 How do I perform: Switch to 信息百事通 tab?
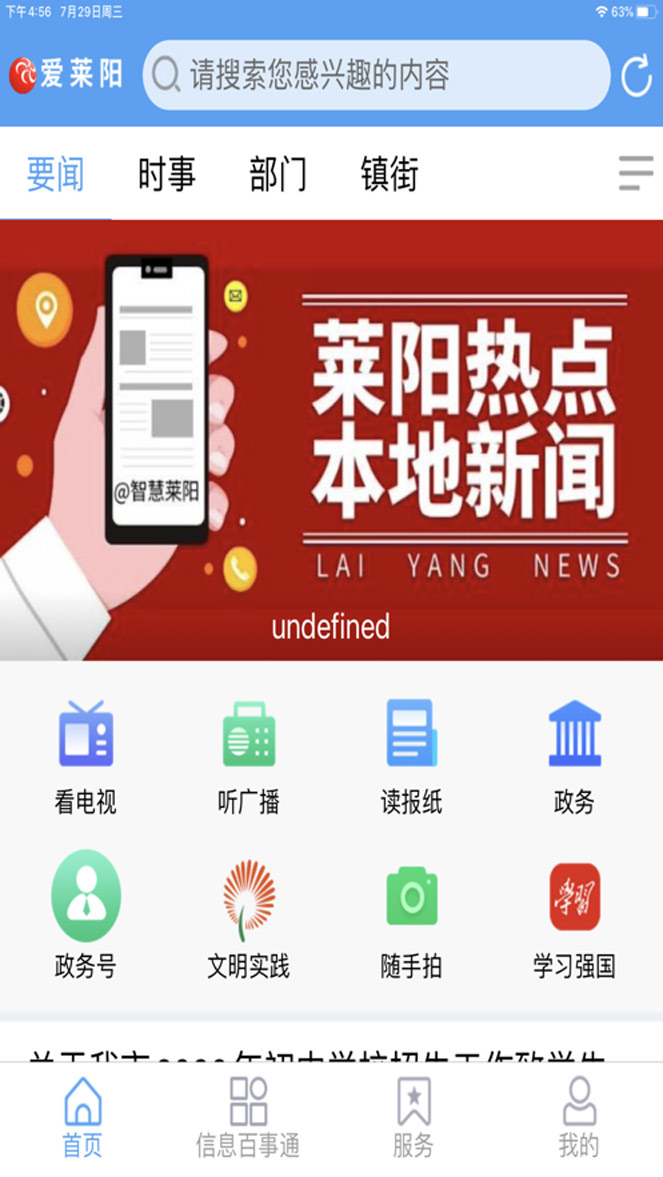tap(248, 1117)
